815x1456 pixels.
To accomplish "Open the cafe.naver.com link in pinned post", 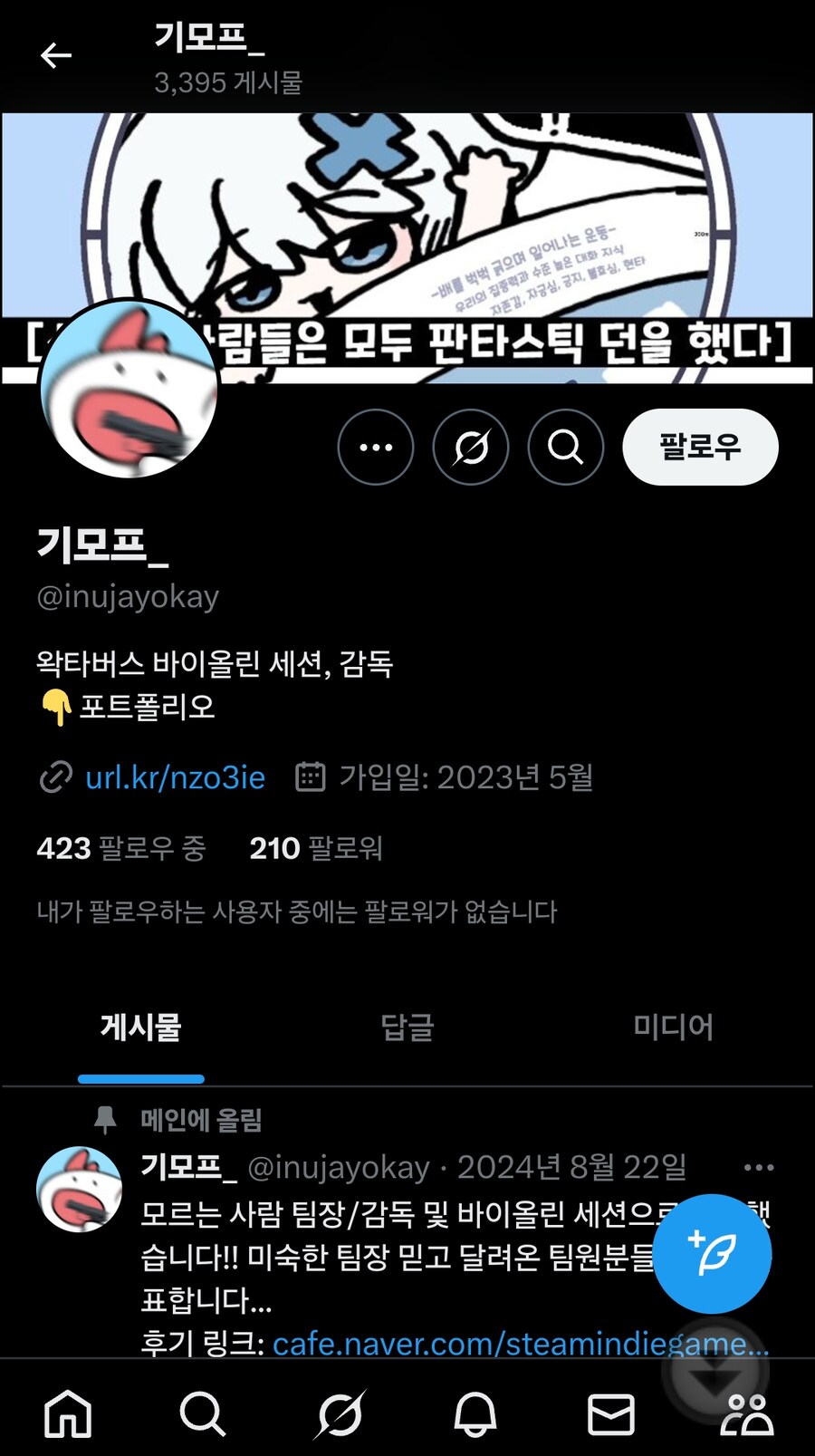I will click(507, 1343).
